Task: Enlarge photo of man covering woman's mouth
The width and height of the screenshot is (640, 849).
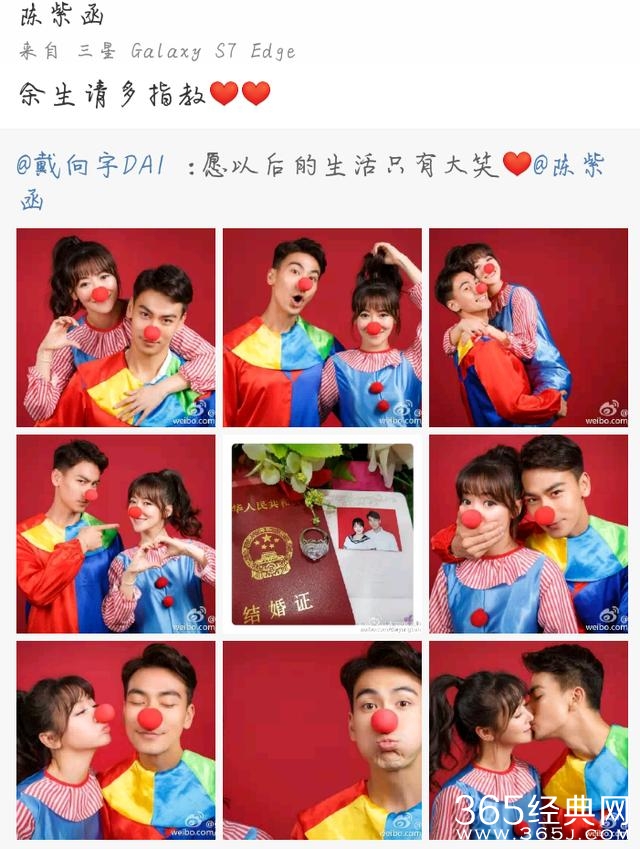Action: [528, 534]
